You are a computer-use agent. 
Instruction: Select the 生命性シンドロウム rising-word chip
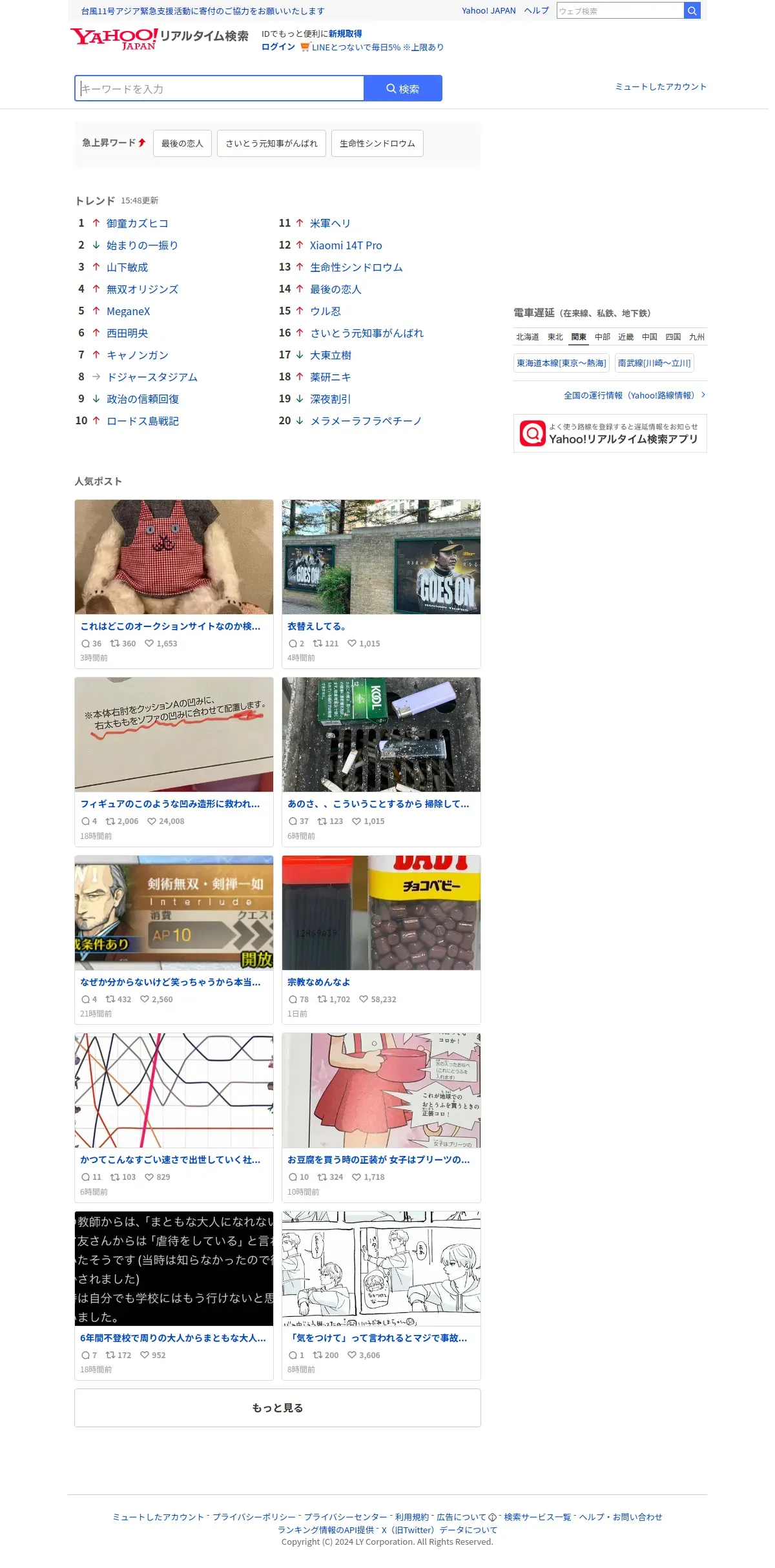377,143
